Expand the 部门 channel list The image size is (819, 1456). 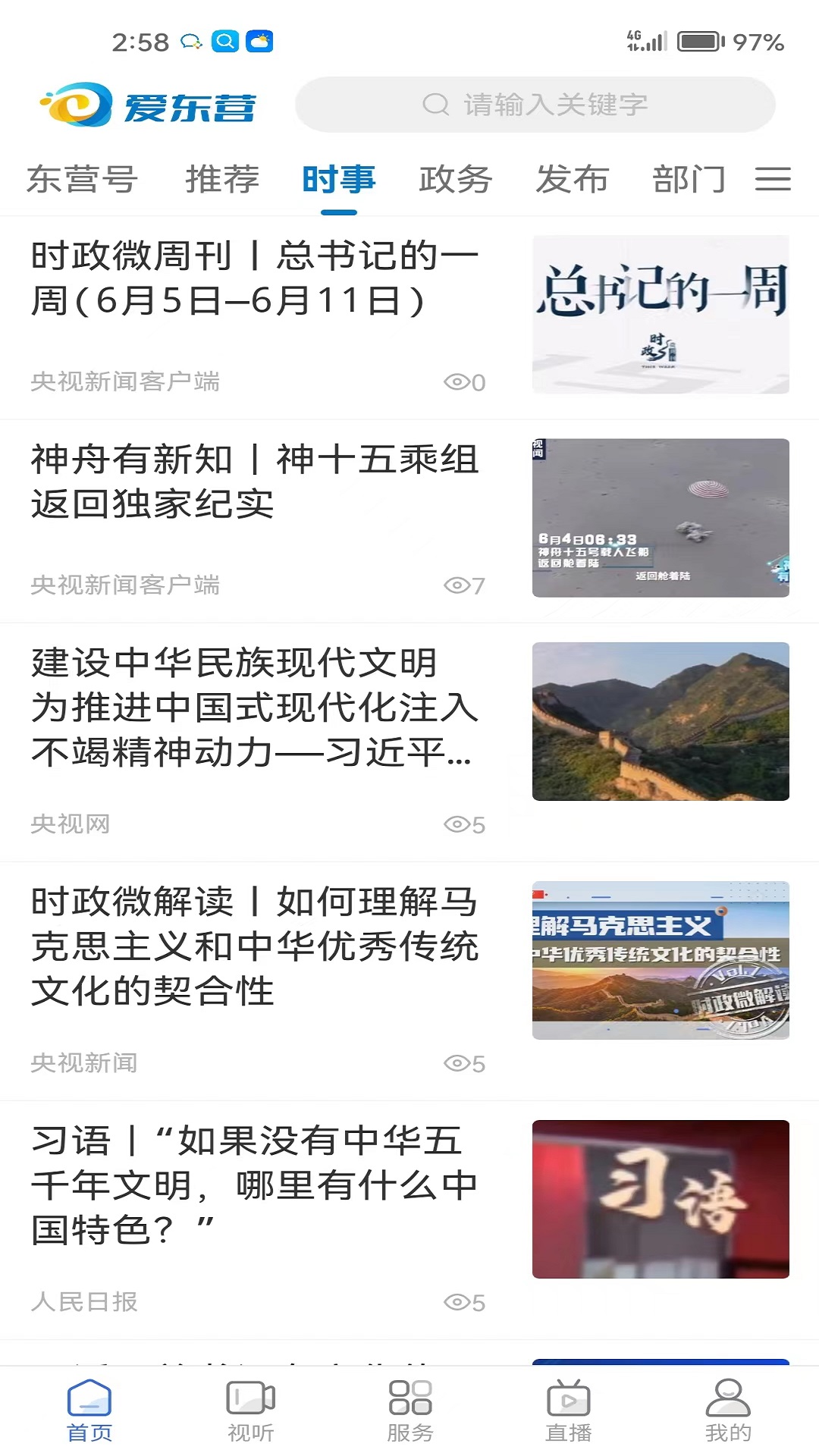(690, 180)
